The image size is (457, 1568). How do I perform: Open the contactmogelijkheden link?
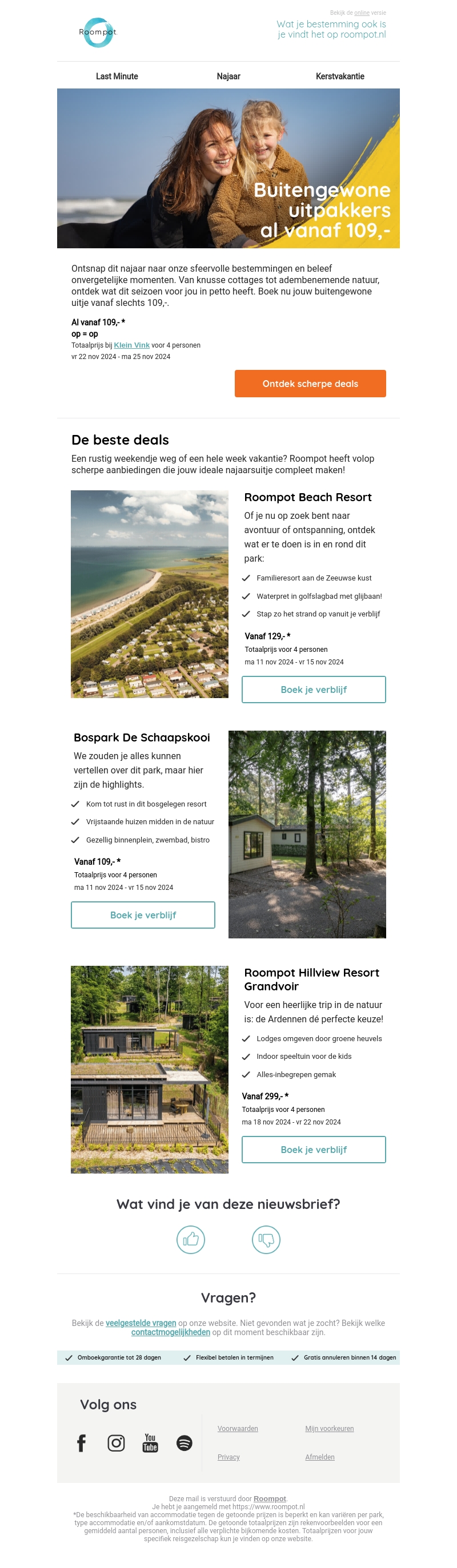tap(171, 1332)
